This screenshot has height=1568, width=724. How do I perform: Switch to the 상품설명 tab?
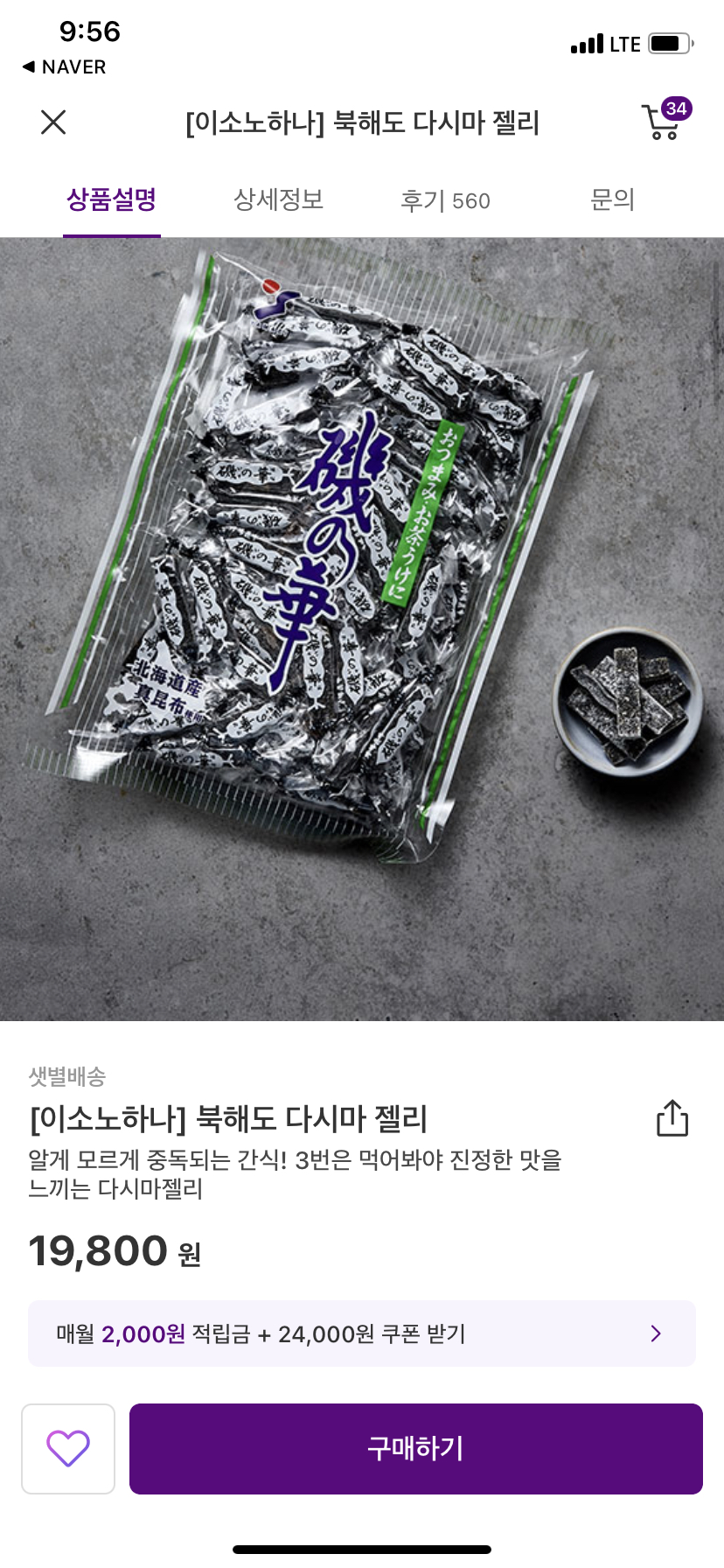click(112, 200)
